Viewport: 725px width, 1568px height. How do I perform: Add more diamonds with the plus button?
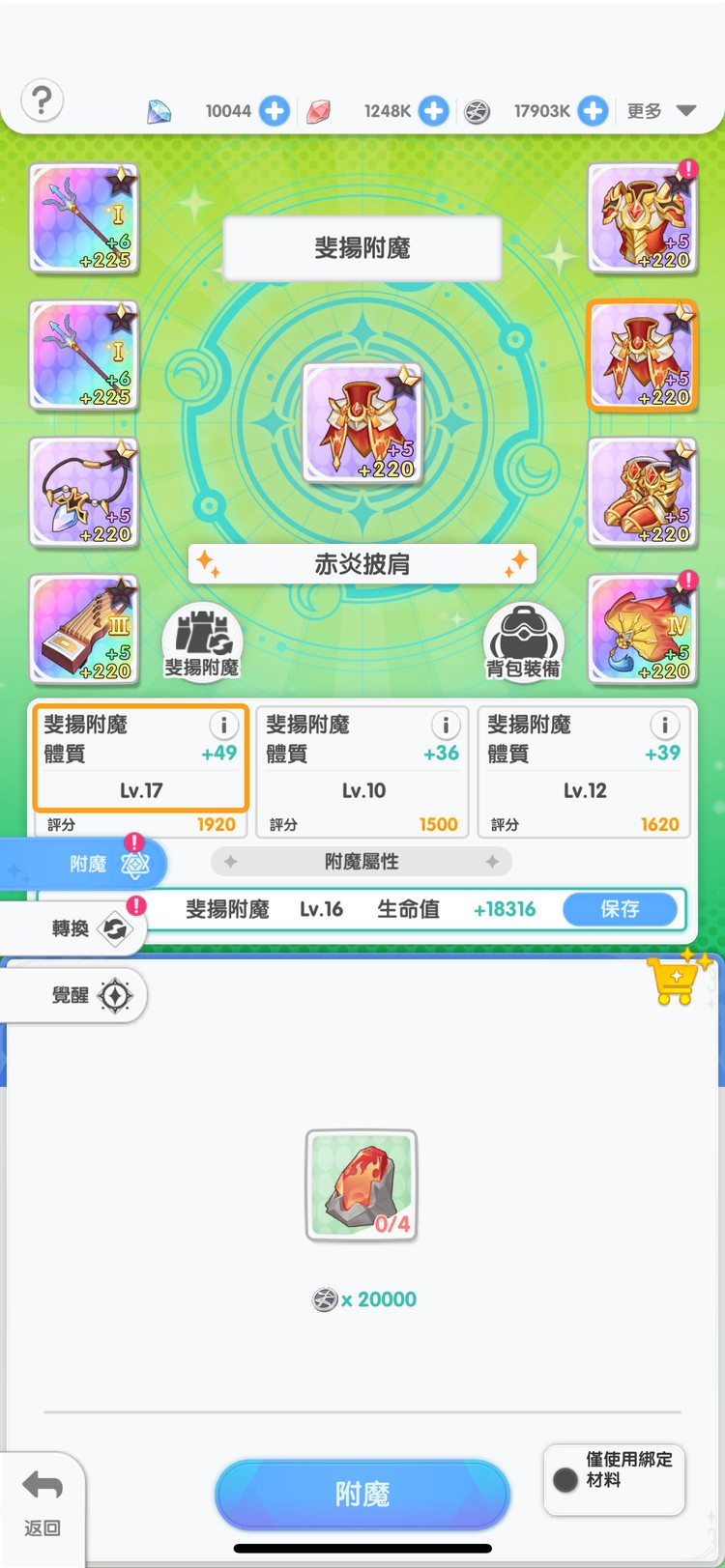275,111
